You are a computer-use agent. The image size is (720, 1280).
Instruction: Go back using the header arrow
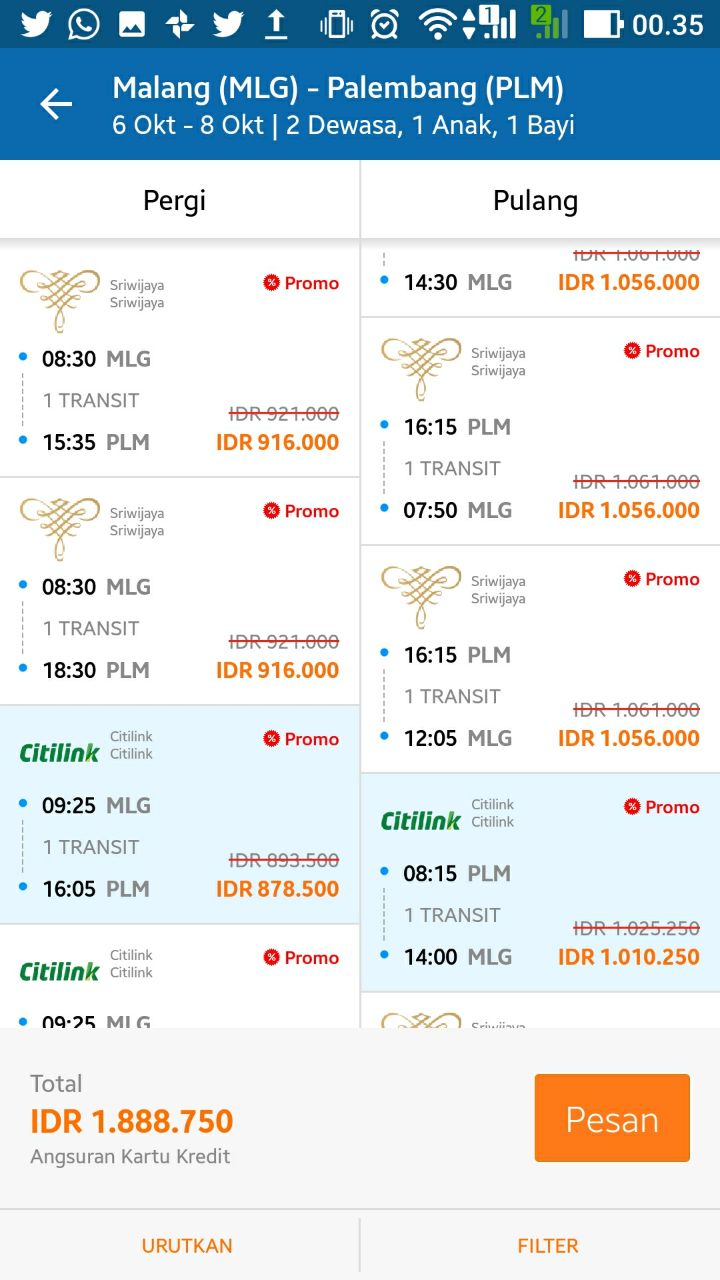click(x=56, y=104)
